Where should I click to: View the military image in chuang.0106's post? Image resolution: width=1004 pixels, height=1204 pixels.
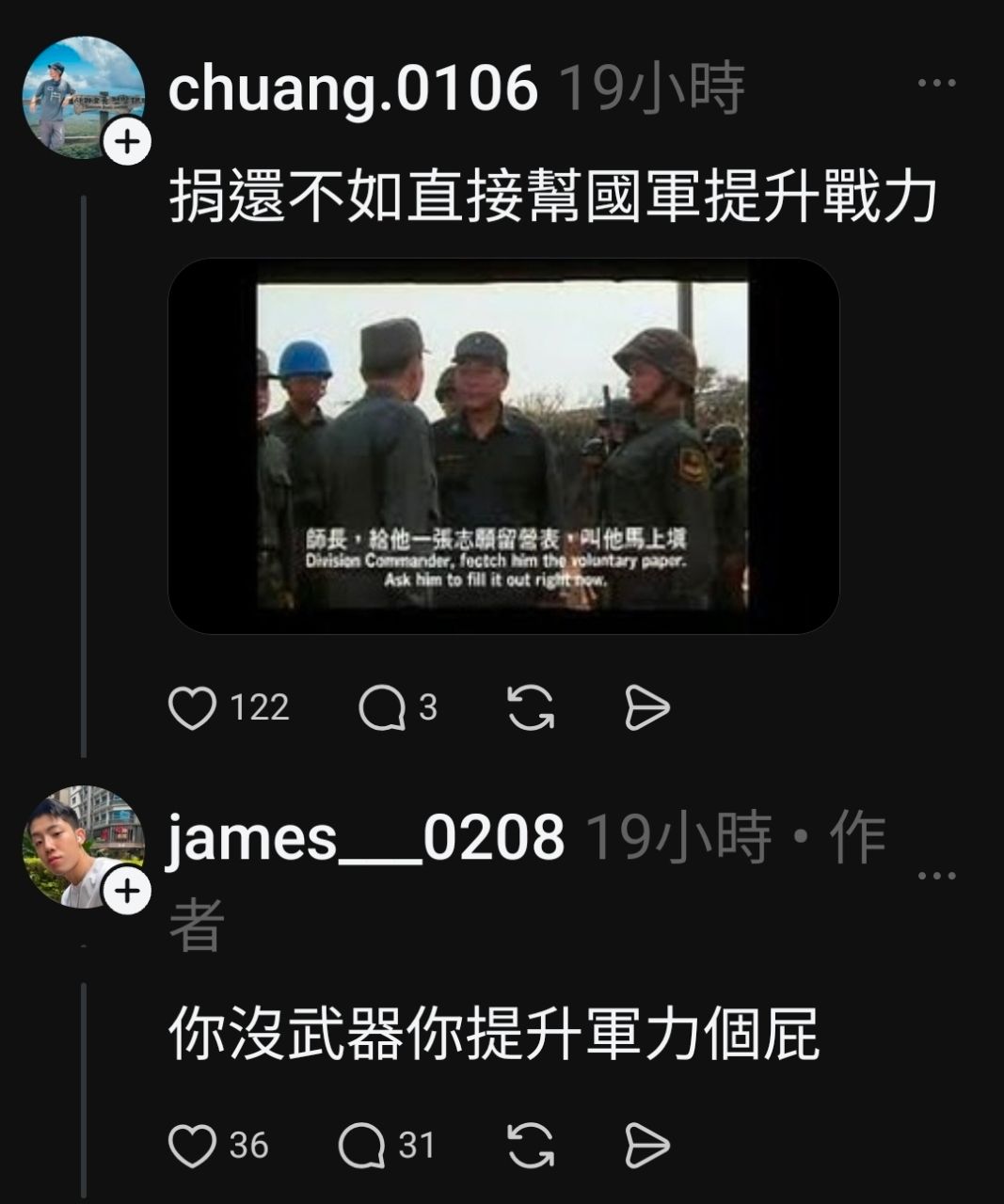coord(502,445)
